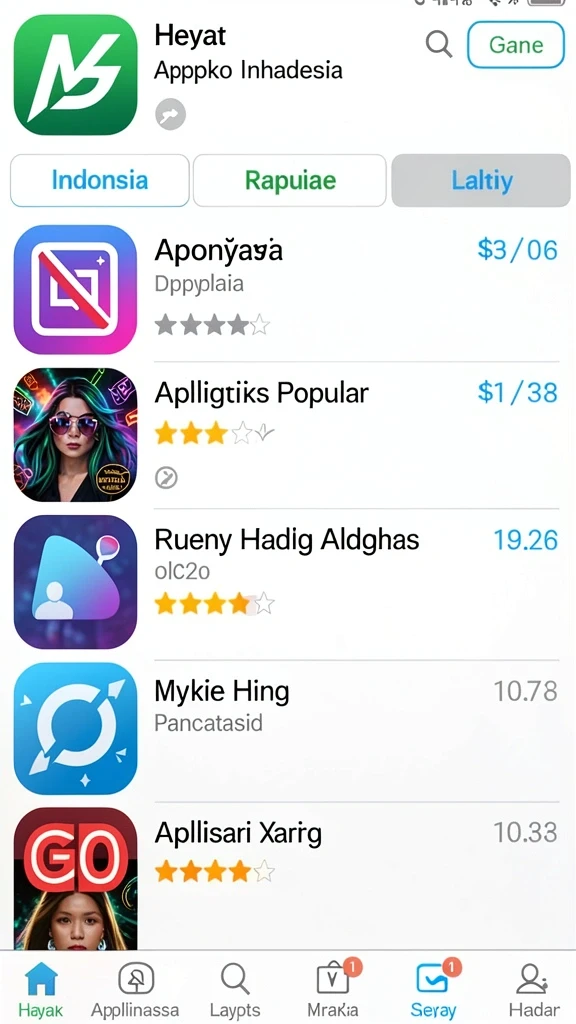
Task: Tap the share arrow under Heyat
Action: coord(170,116)
